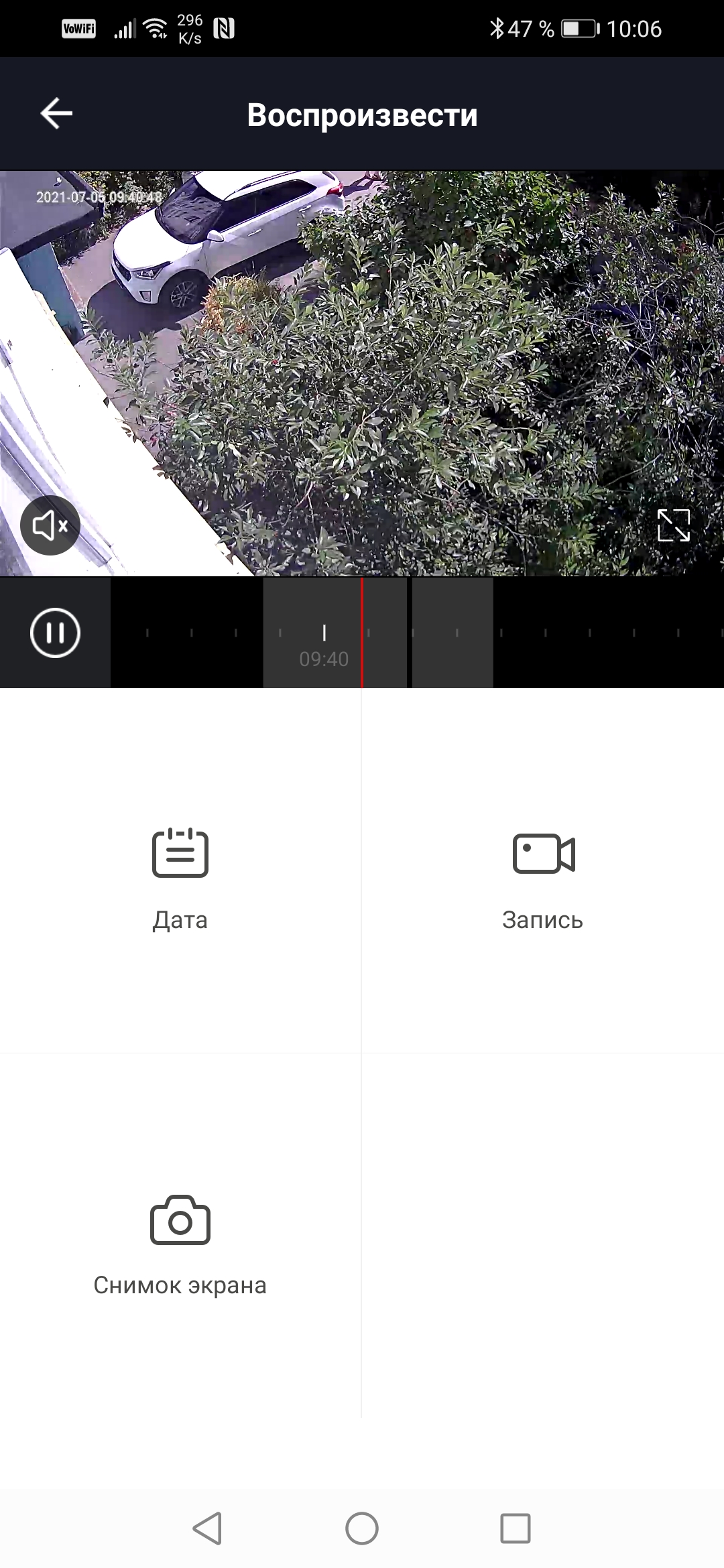The width and height of the screenshot is (724, 1568).
Task: Pause the playback
Action: click(x=55, y=633)
